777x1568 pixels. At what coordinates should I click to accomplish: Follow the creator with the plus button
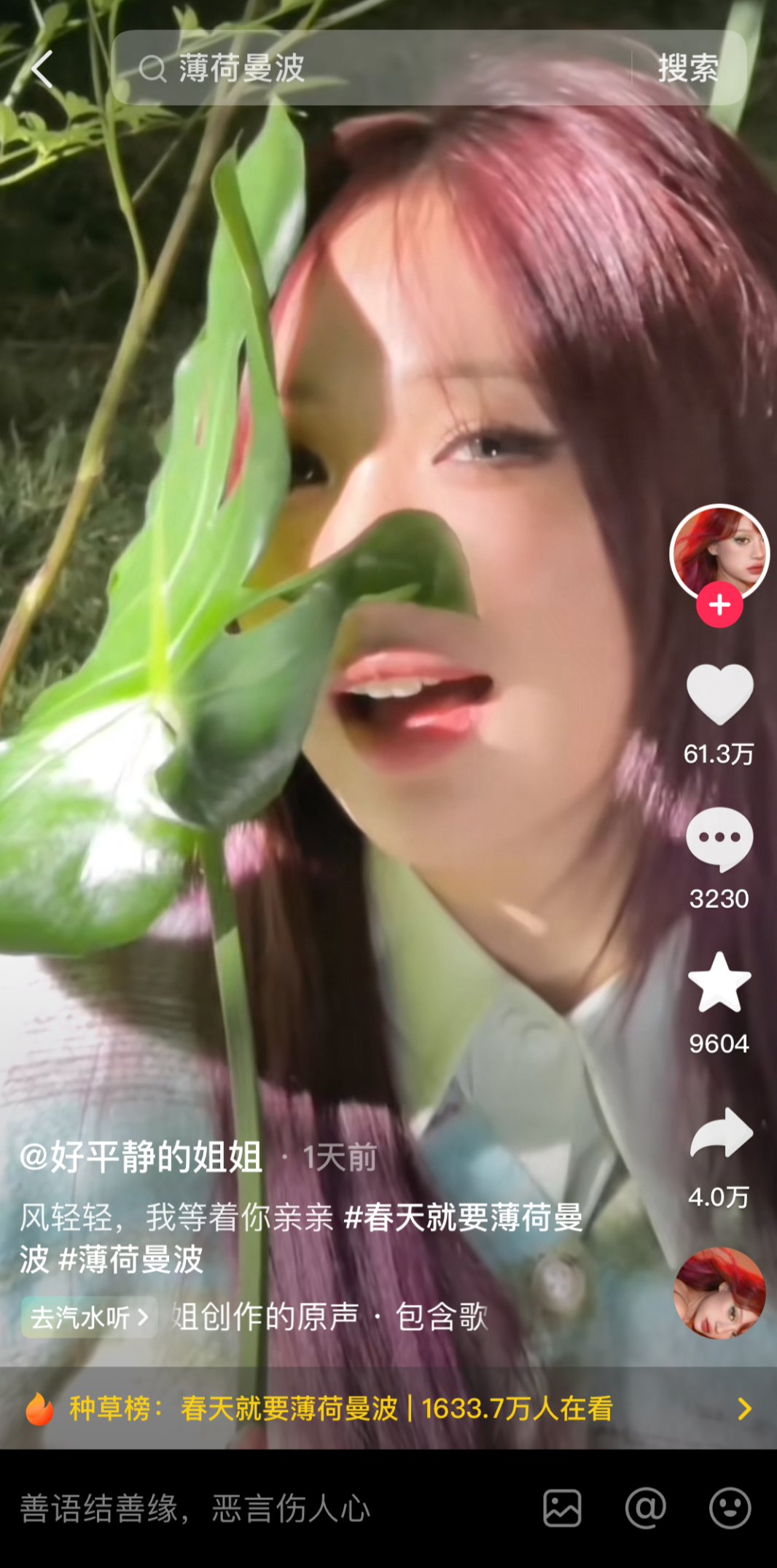(x=719, y=605)
